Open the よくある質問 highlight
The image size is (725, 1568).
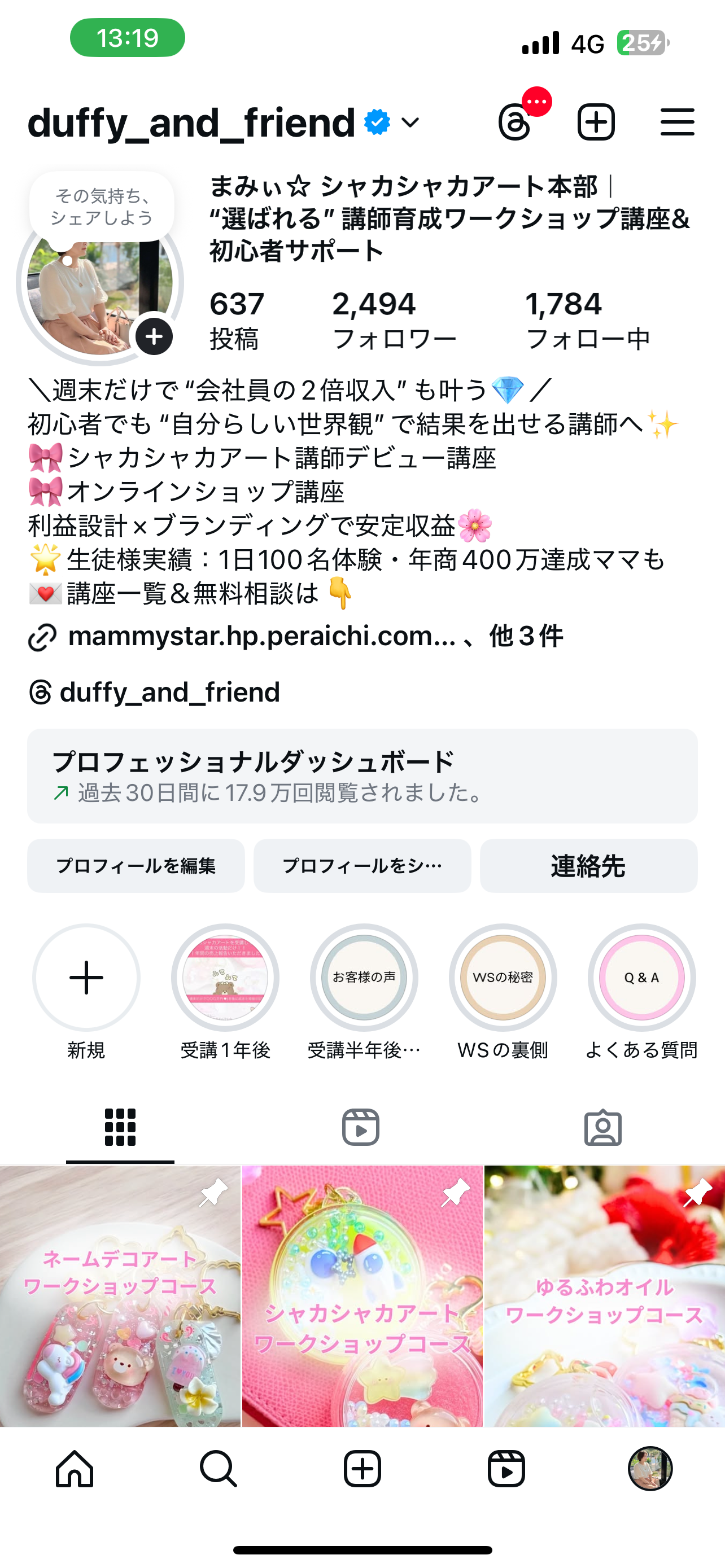click(x=641, y=978)
